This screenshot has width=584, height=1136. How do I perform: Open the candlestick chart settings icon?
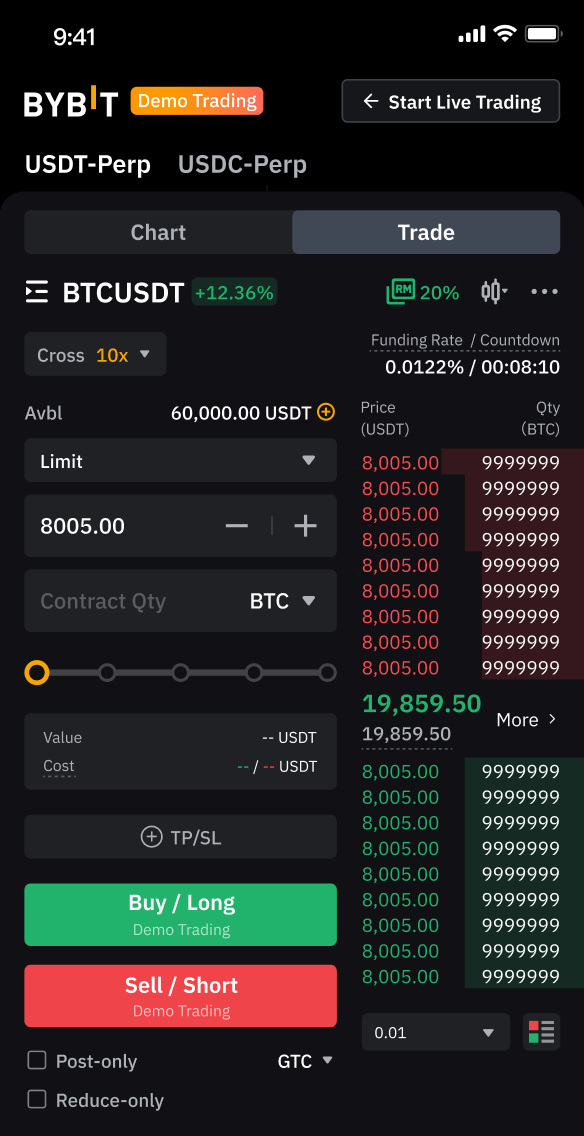tap(494, 292)
